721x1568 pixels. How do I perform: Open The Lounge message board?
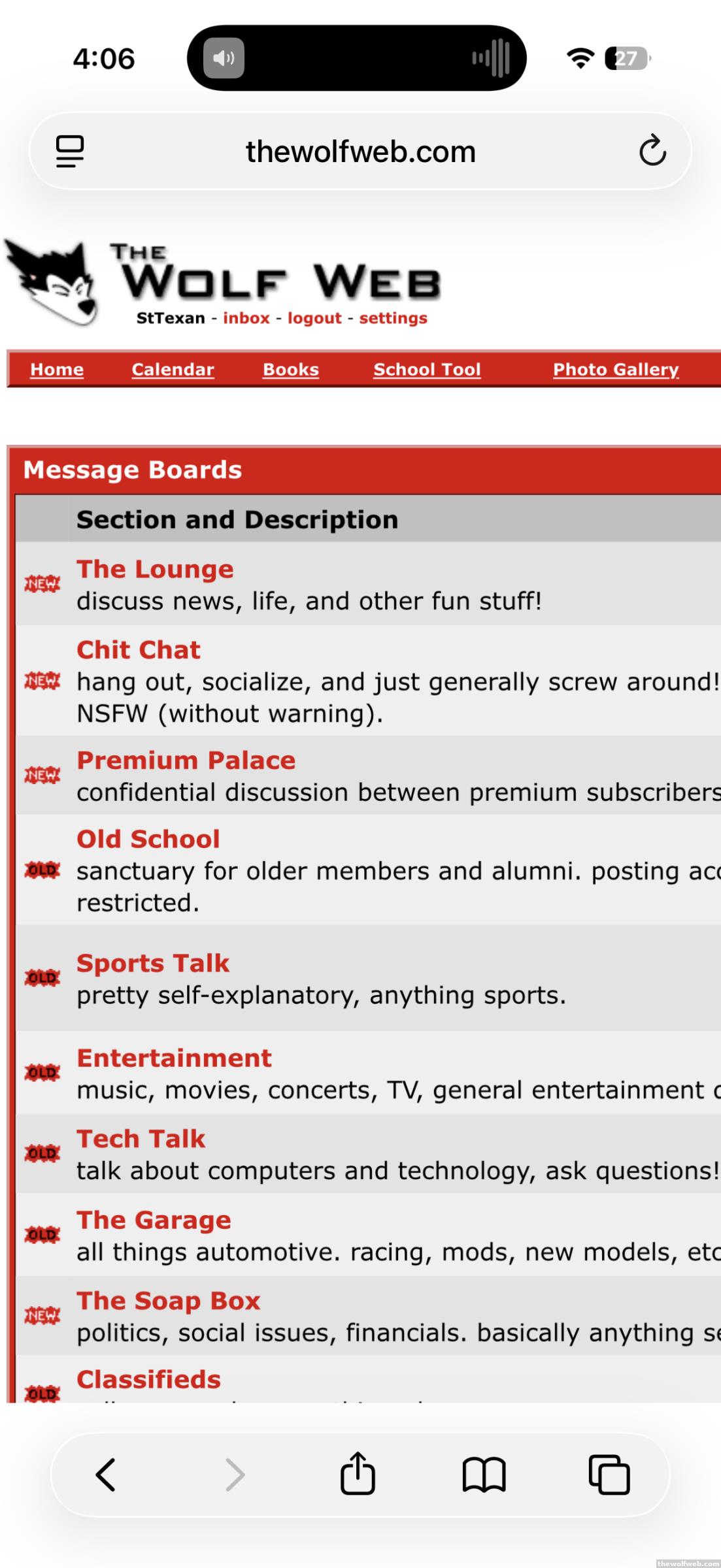[155, 569]
